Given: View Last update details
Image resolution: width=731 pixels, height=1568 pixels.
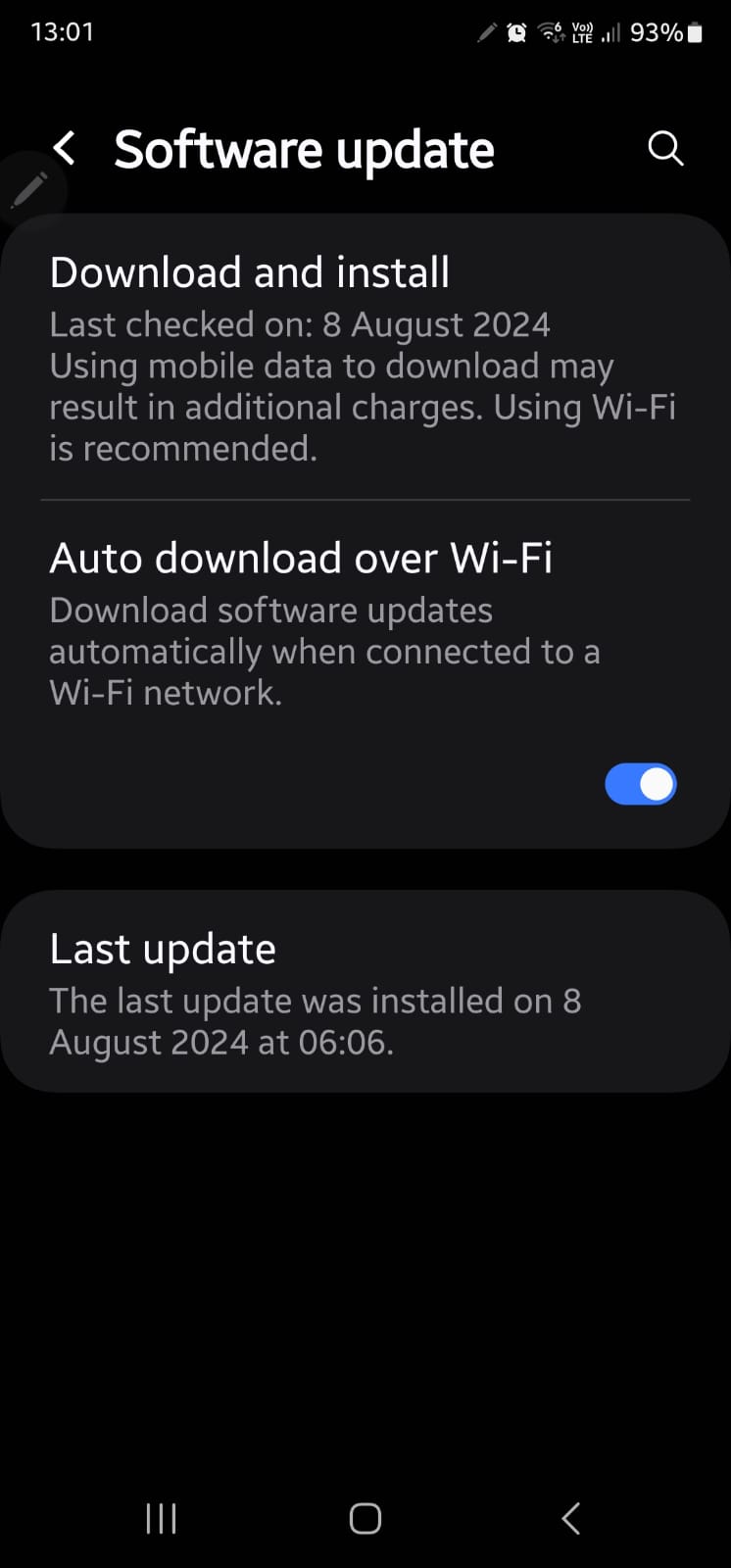Looking at the screenshot, I should point(365,992).
